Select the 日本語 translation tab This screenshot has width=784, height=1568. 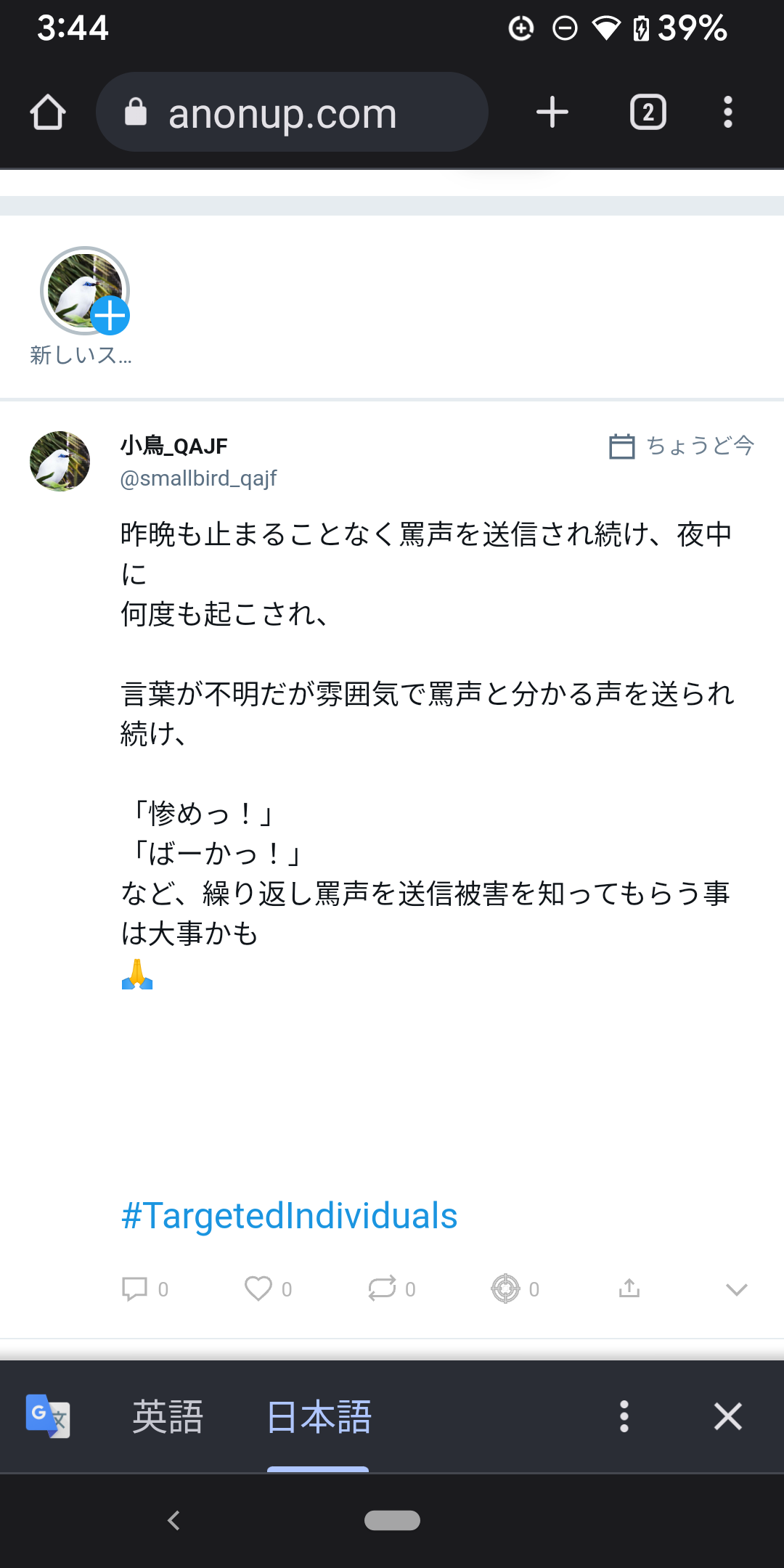point(318,1417)
